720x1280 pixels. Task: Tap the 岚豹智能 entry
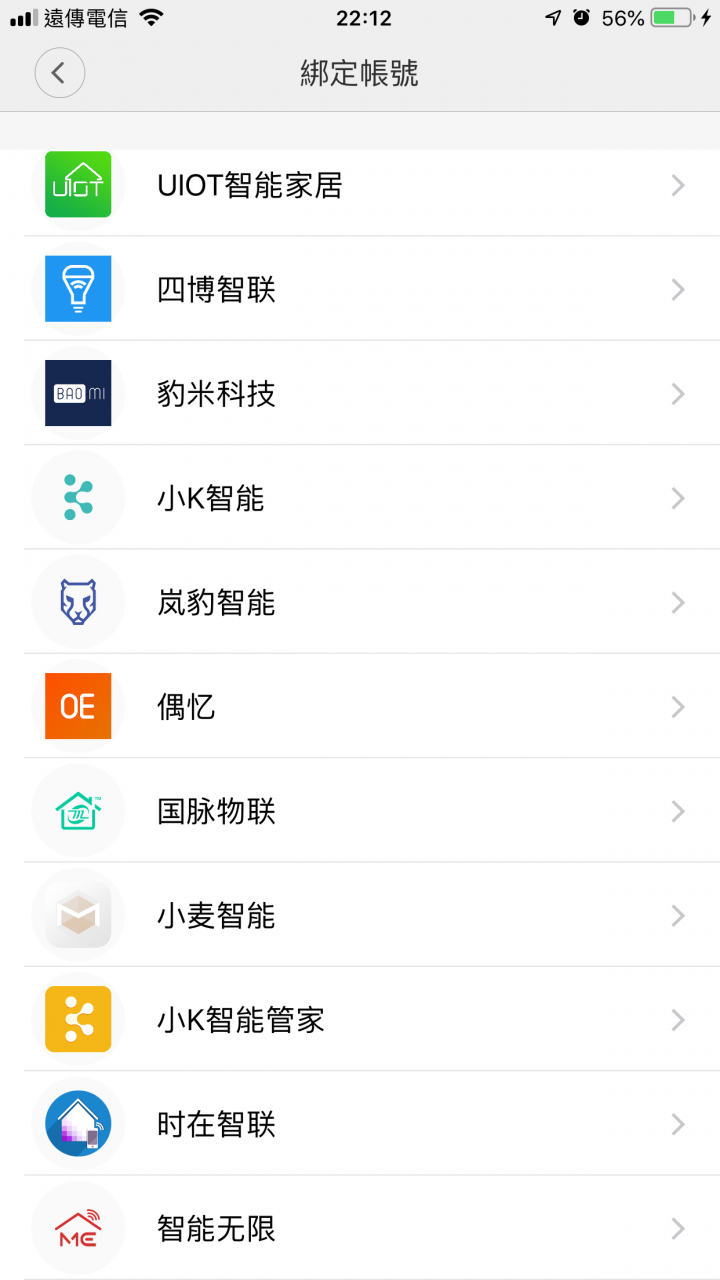coord(360,603)
